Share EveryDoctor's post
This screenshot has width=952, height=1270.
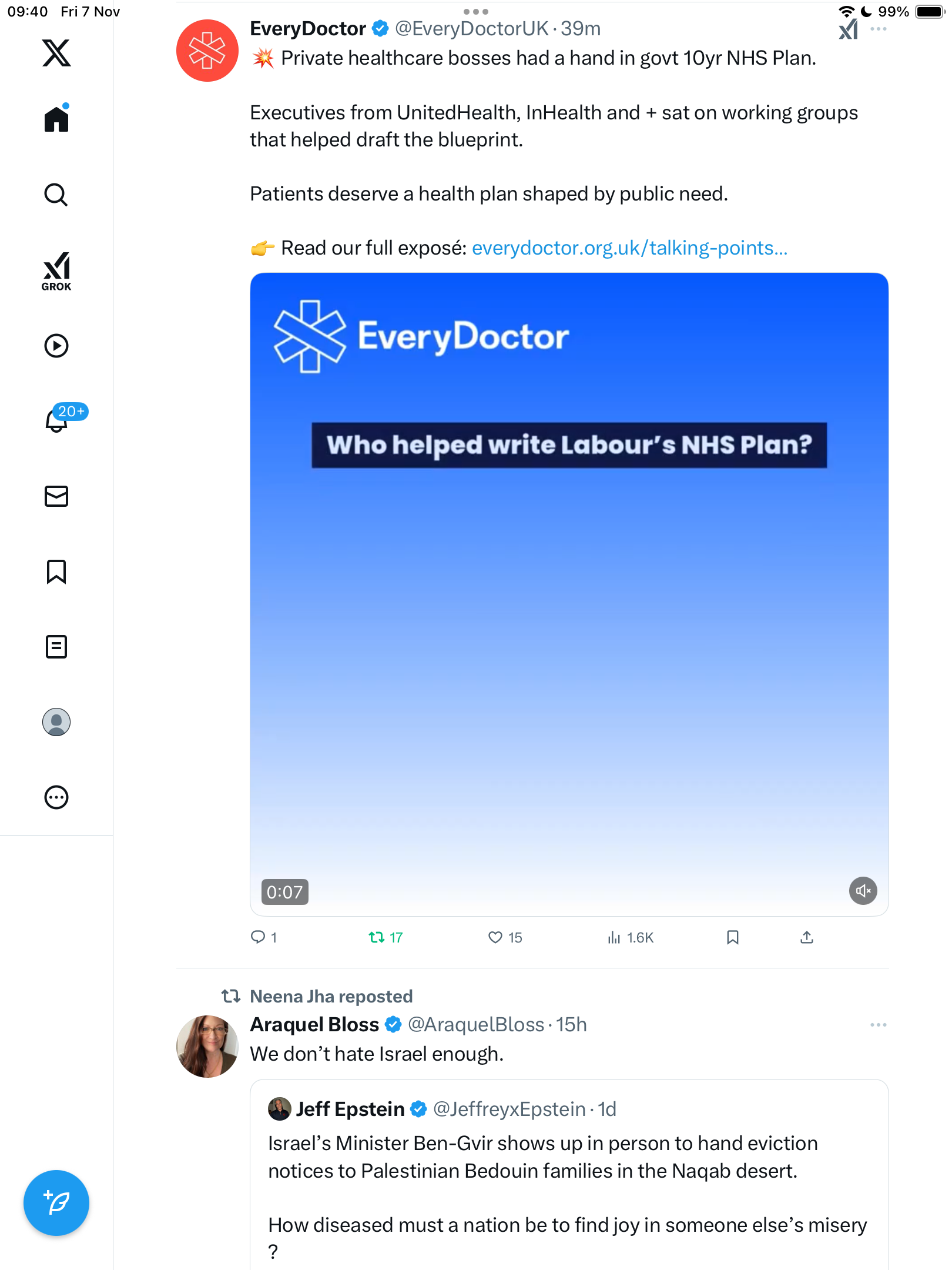coord(807,937)
